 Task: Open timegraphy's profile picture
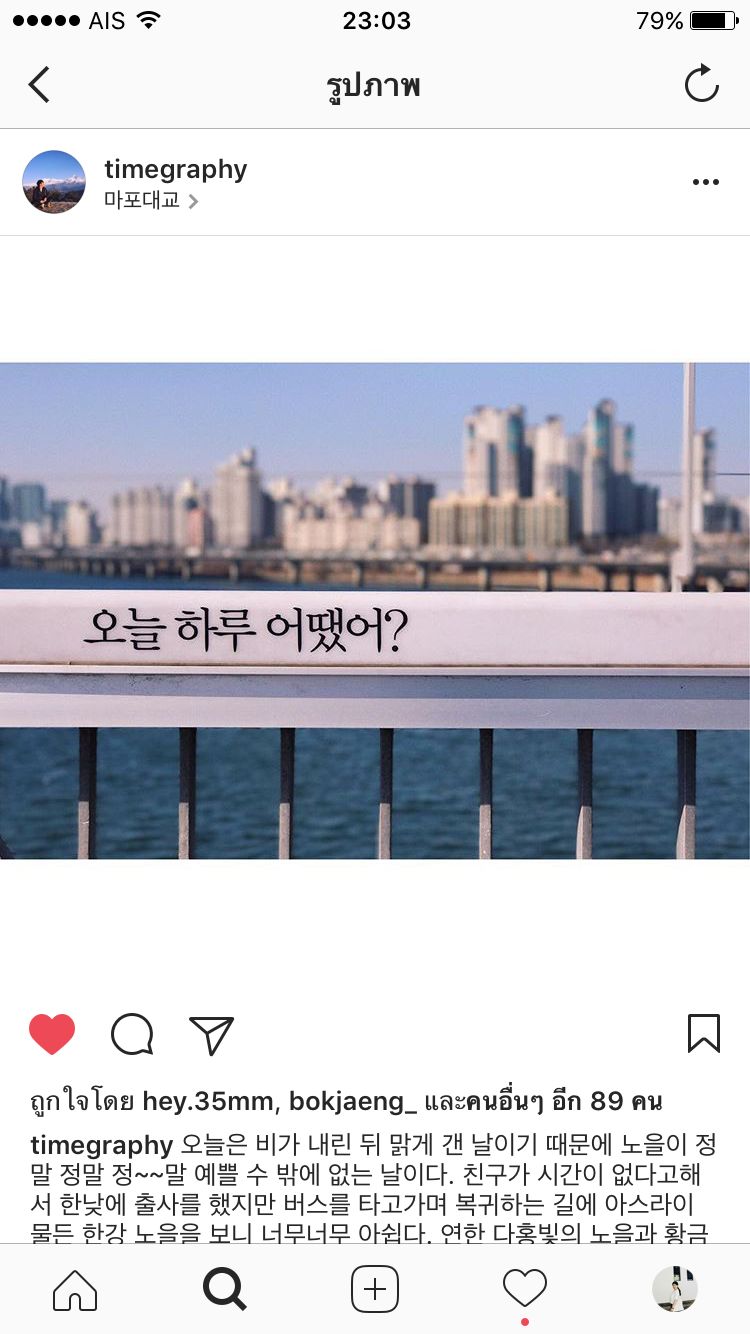pos(54,182)
